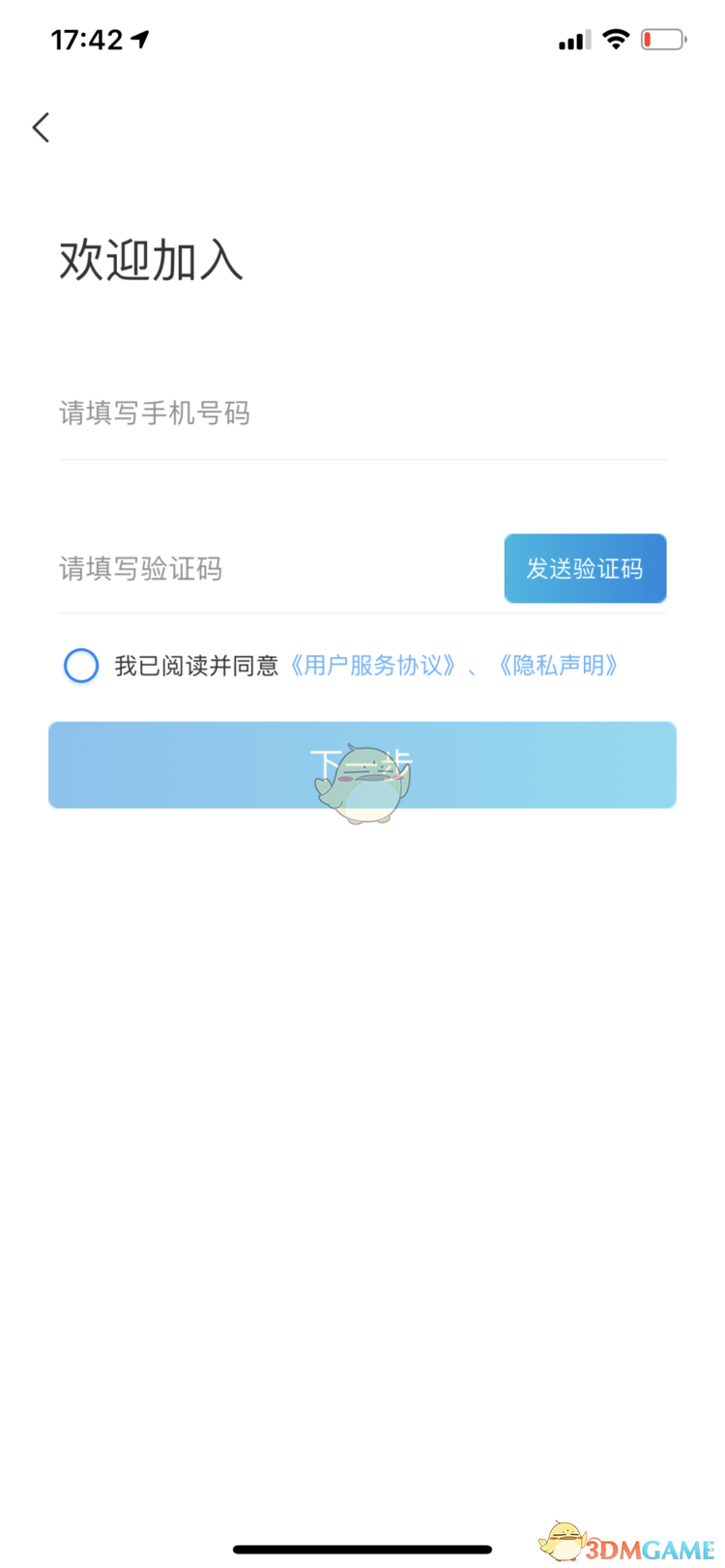The height and width of the screenshot is (1568, 725).
Task: Tap the 发送验证码 send code button
Action: 585,568
